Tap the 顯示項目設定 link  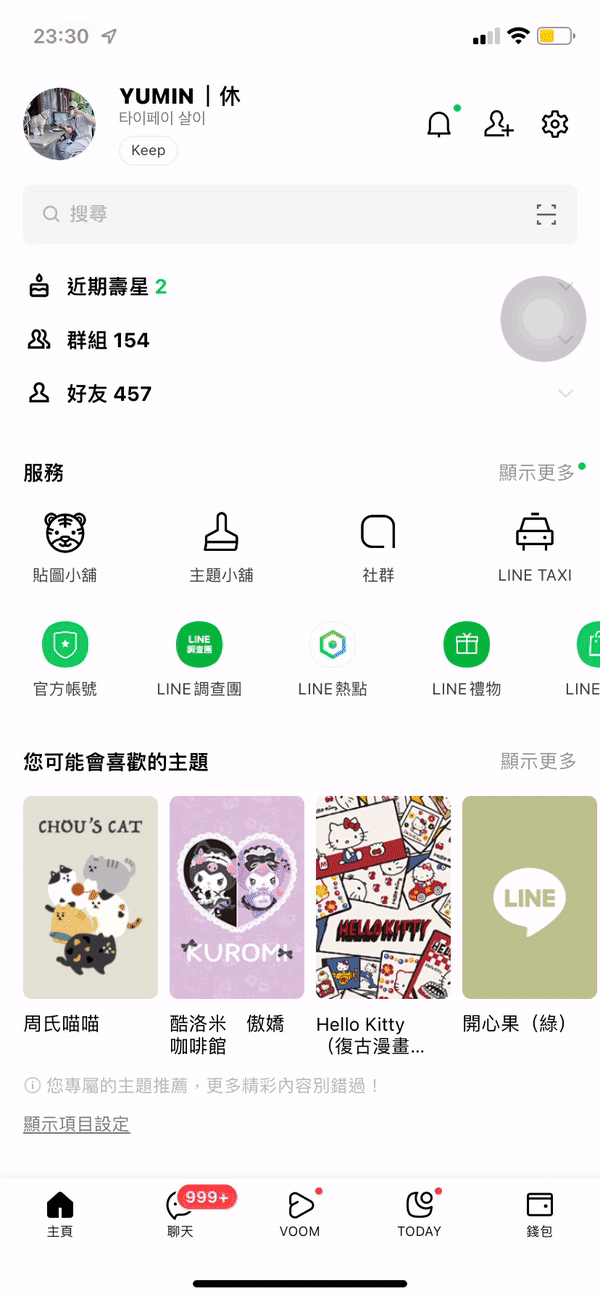[77, 1124]
